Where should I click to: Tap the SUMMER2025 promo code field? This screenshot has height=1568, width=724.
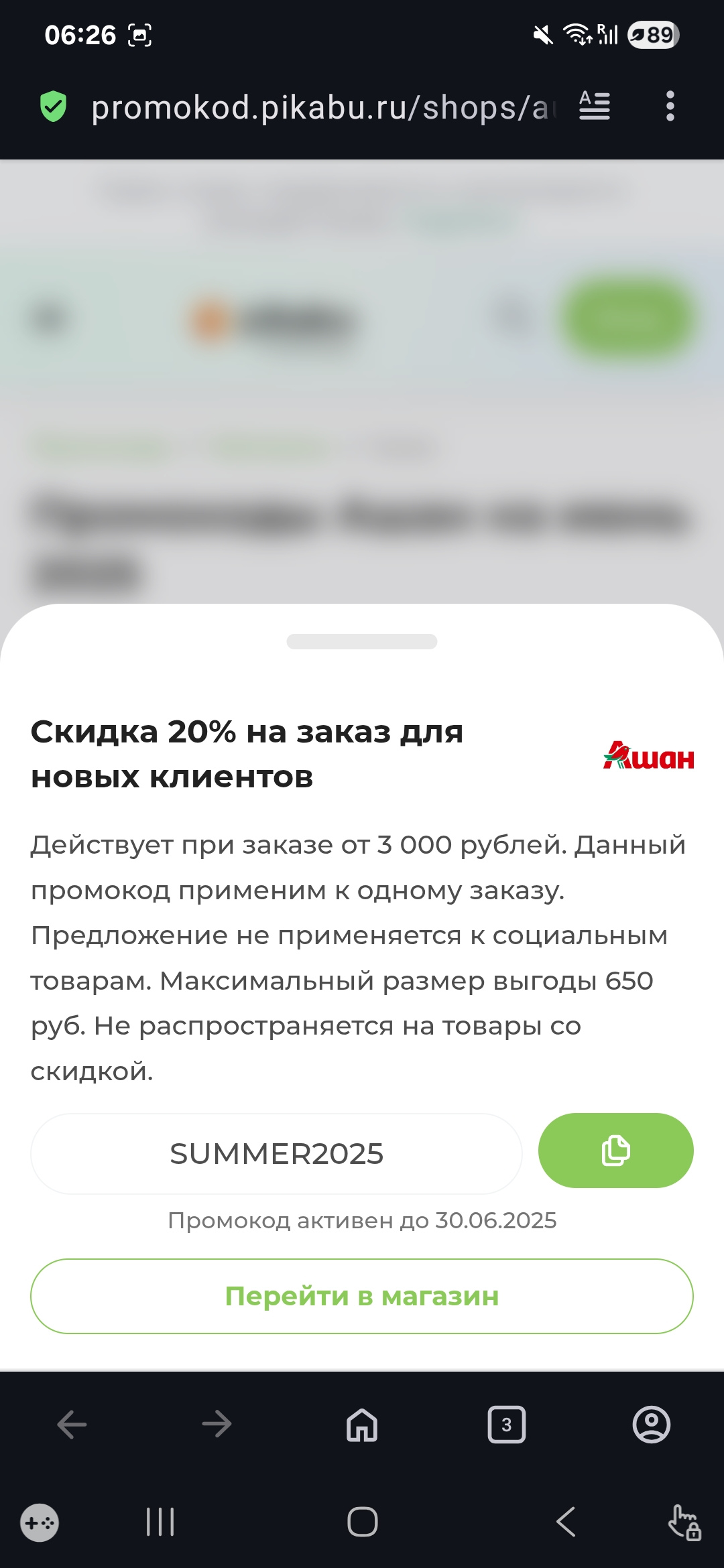click(276, 1154)
